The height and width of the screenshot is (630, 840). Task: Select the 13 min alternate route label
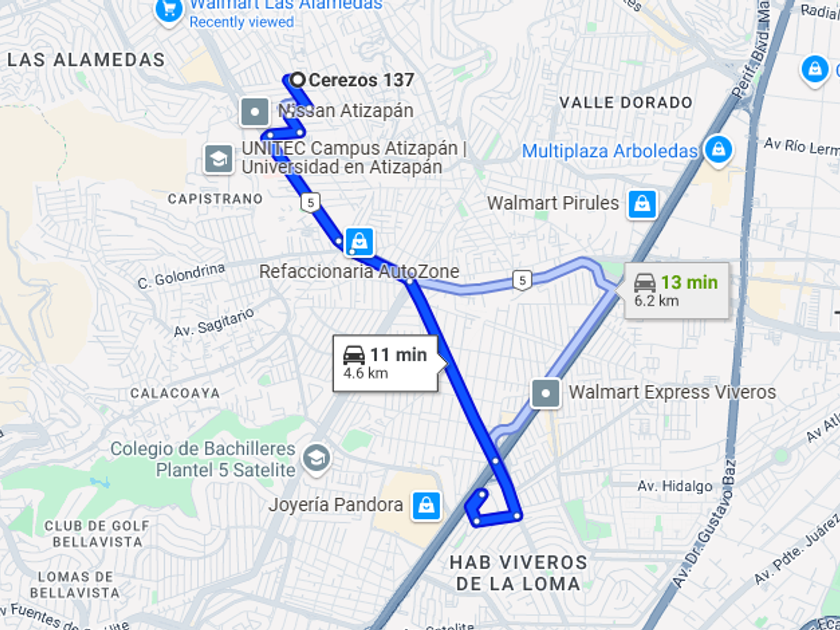pyautogui.click(x=677, y=290)
